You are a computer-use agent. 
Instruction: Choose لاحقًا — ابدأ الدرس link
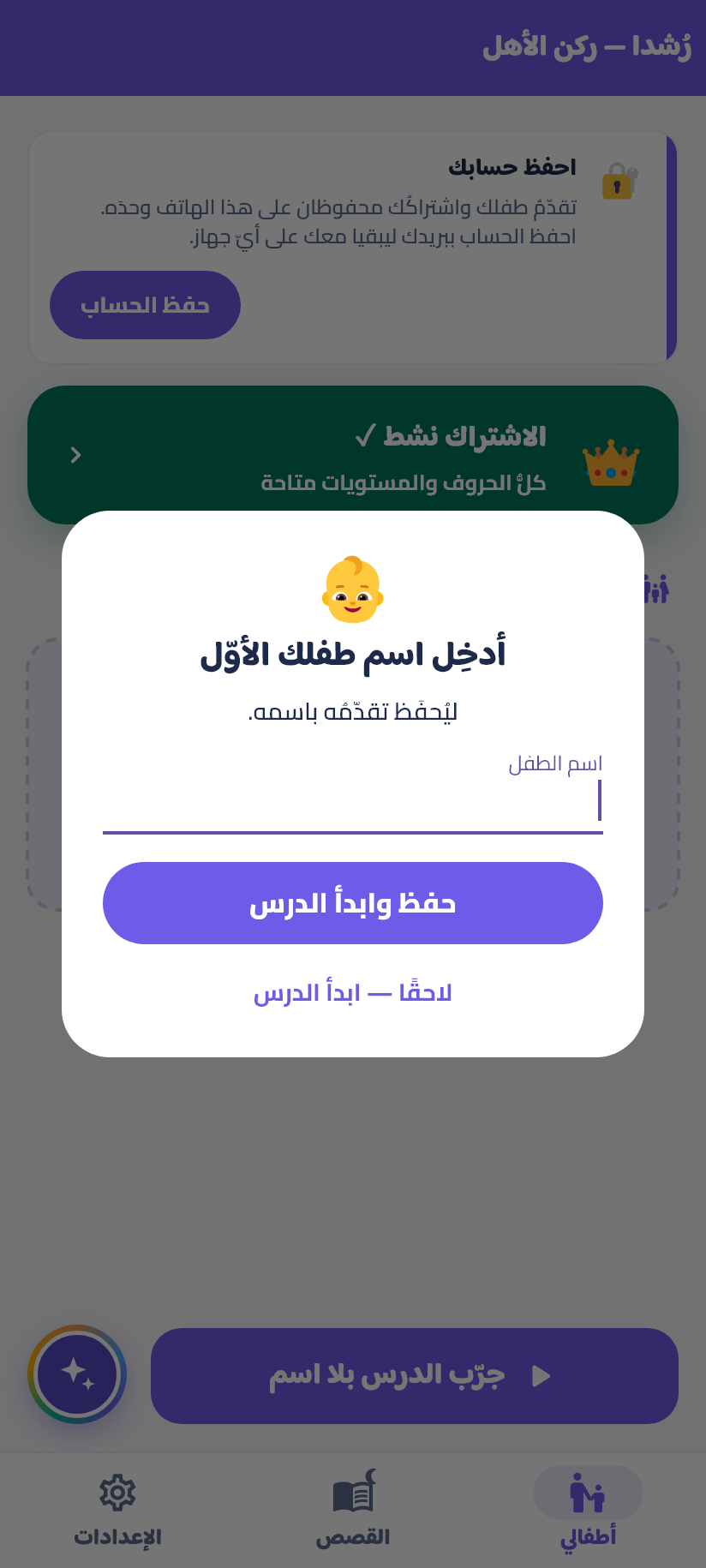tap(353, 993)
